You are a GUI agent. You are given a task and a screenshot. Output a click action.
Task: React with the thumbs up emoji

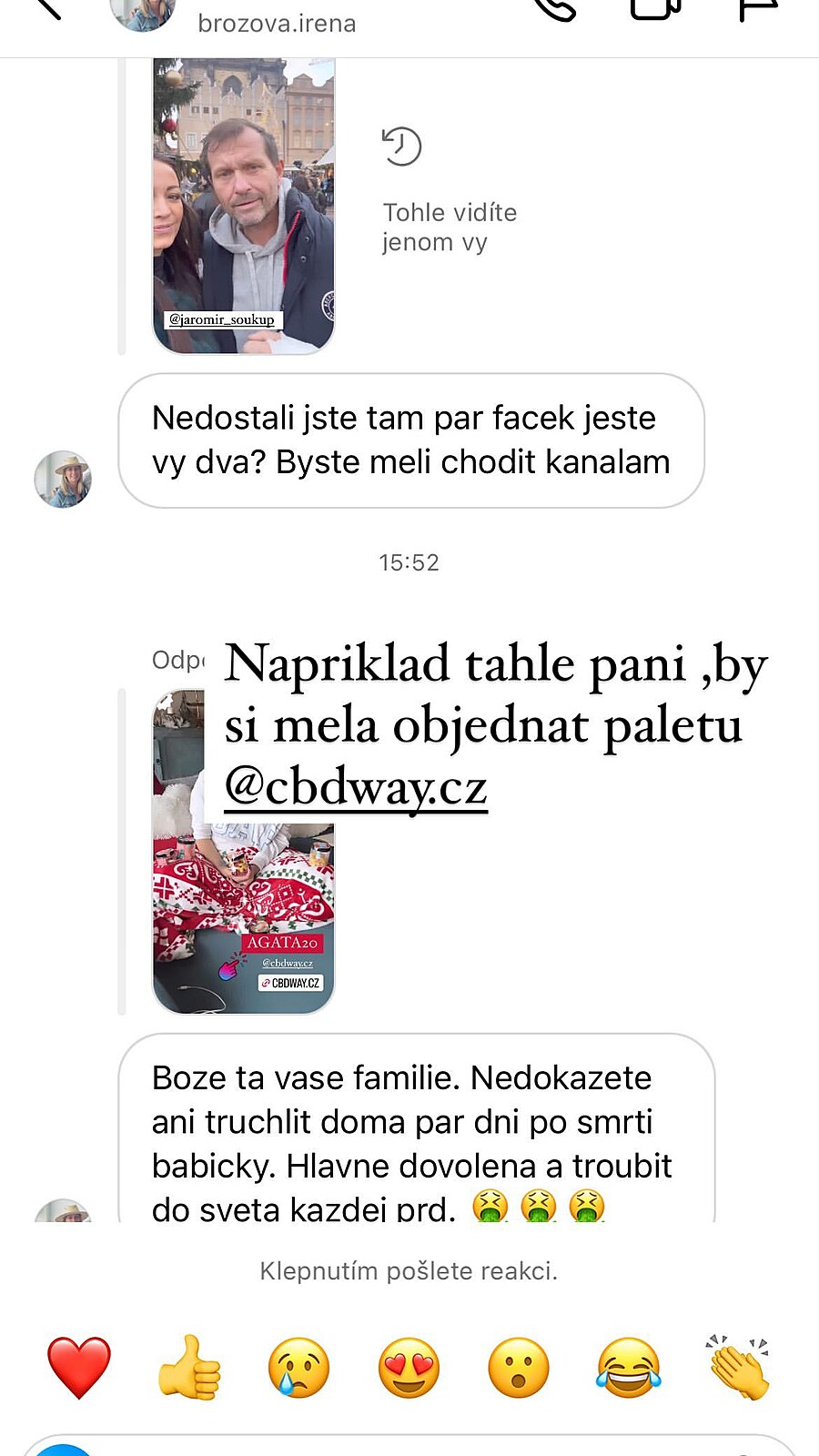pyautogui.click(x=189, y=1367)
